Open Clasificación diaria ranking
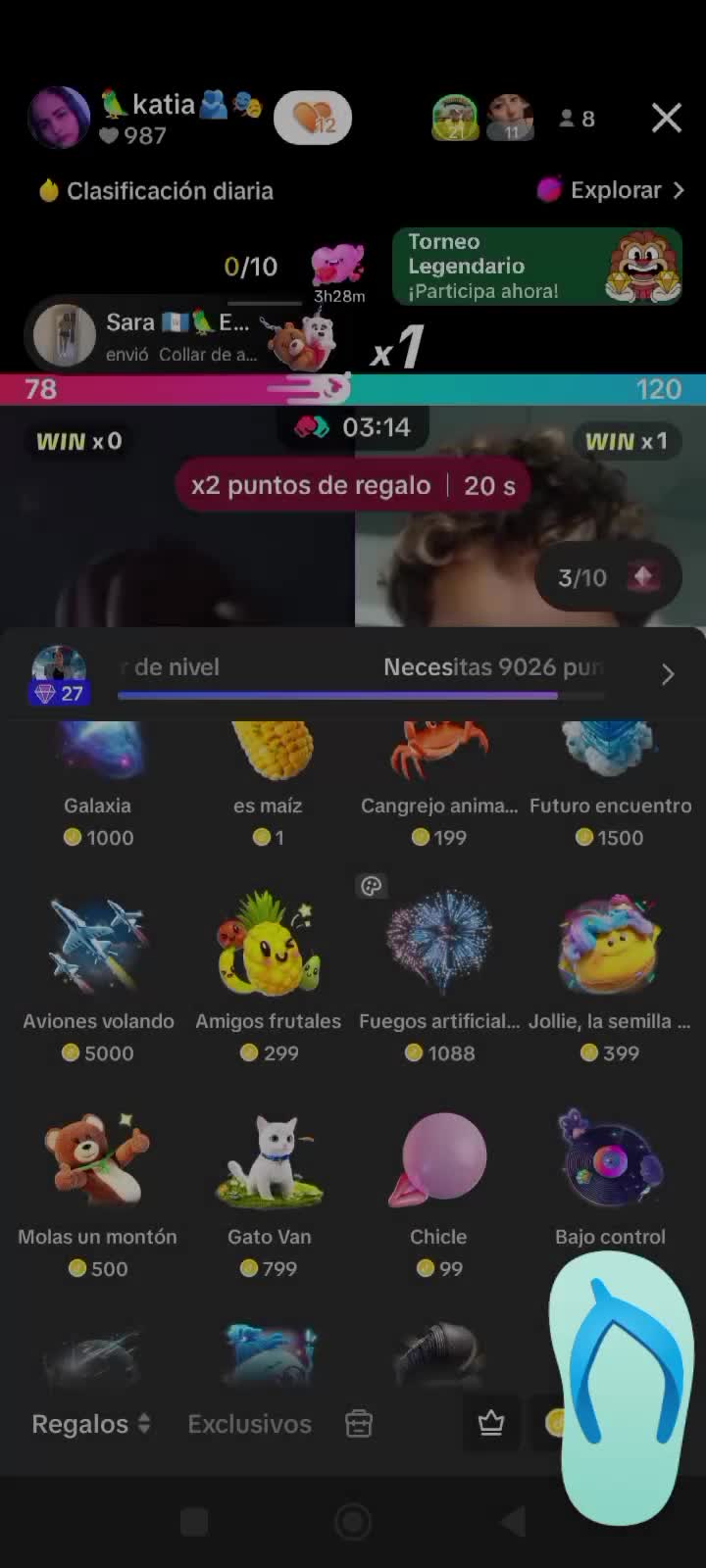 point(157,190)
